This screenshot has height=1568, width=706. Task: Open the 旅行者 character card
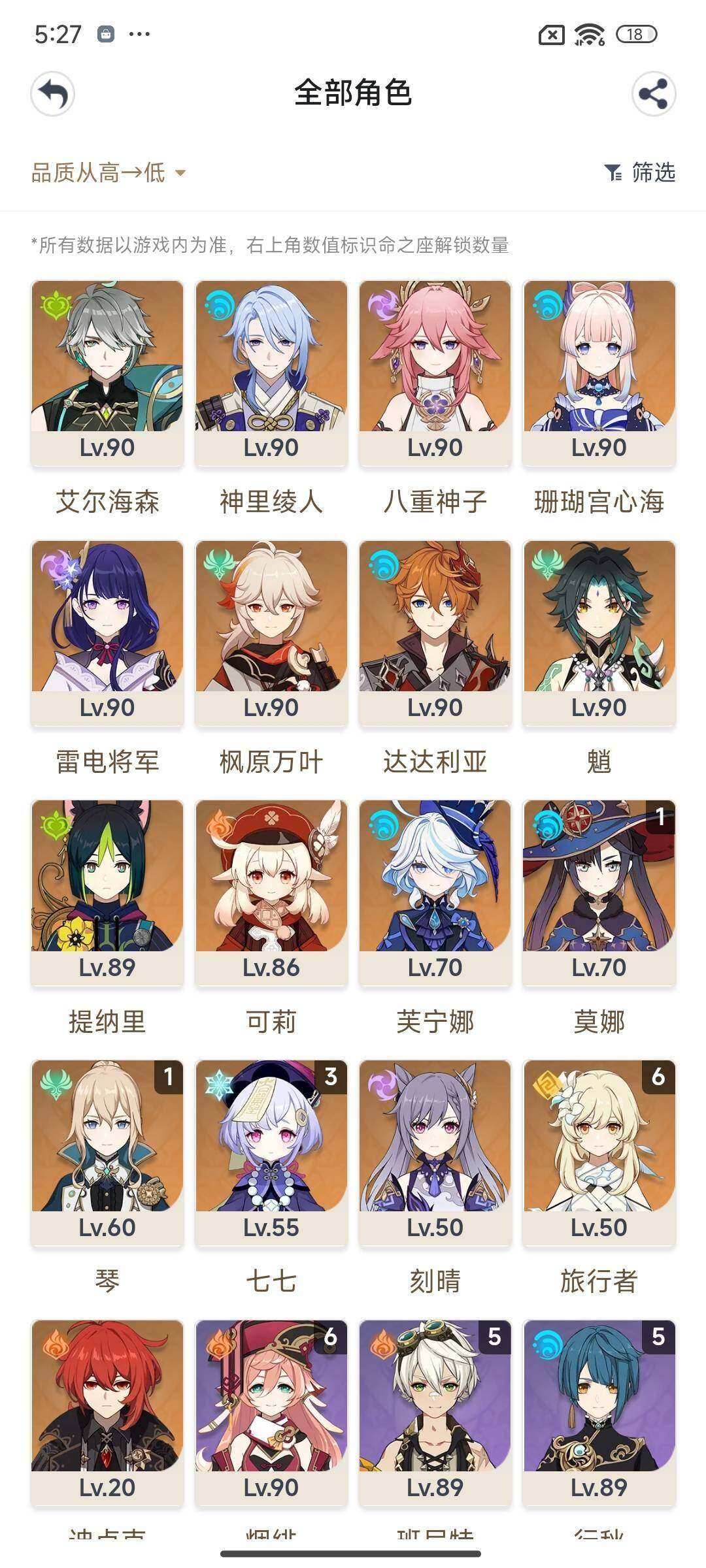599,1152
